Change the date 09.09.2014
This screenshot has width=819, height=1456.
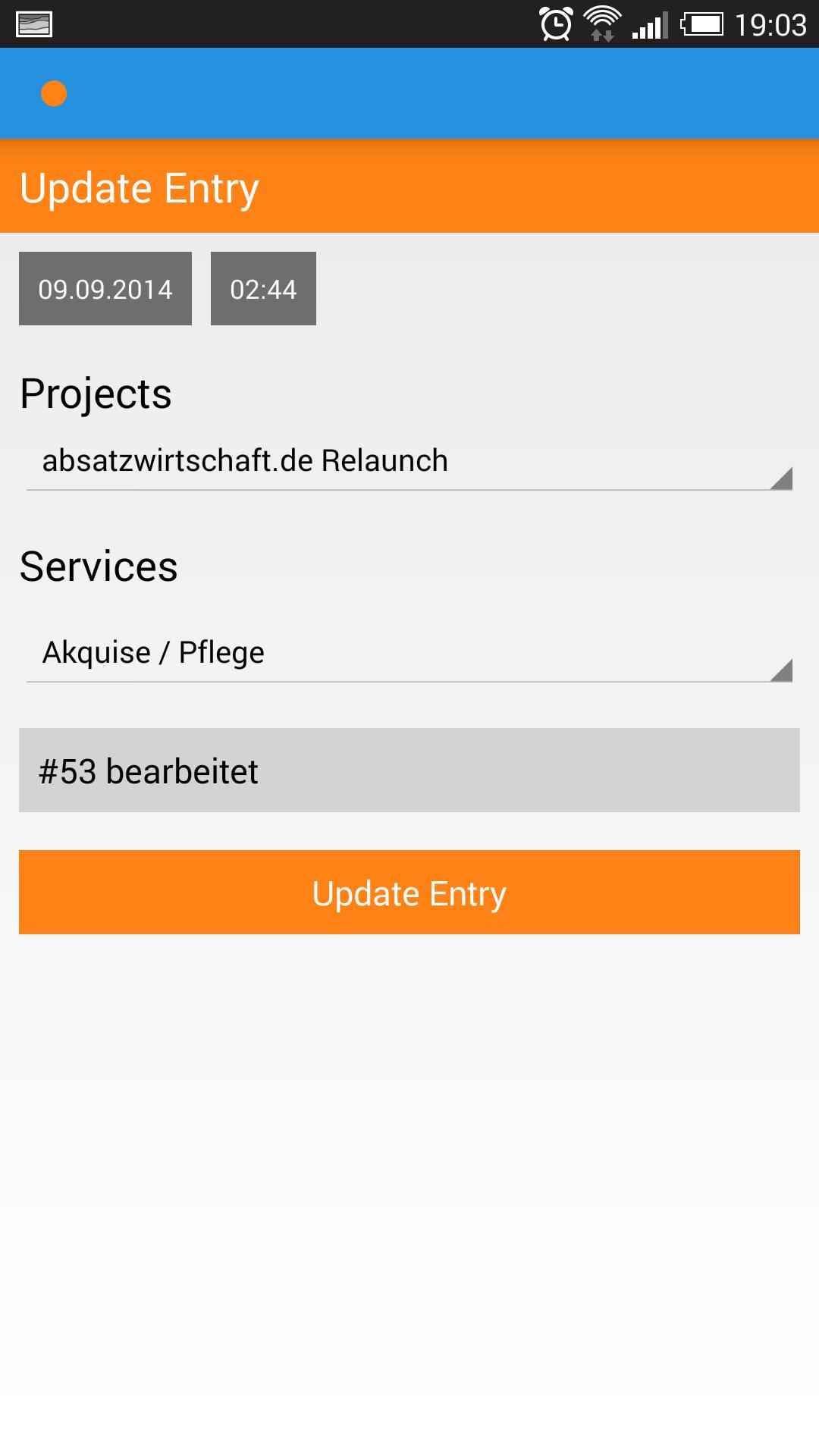(105, 289)
